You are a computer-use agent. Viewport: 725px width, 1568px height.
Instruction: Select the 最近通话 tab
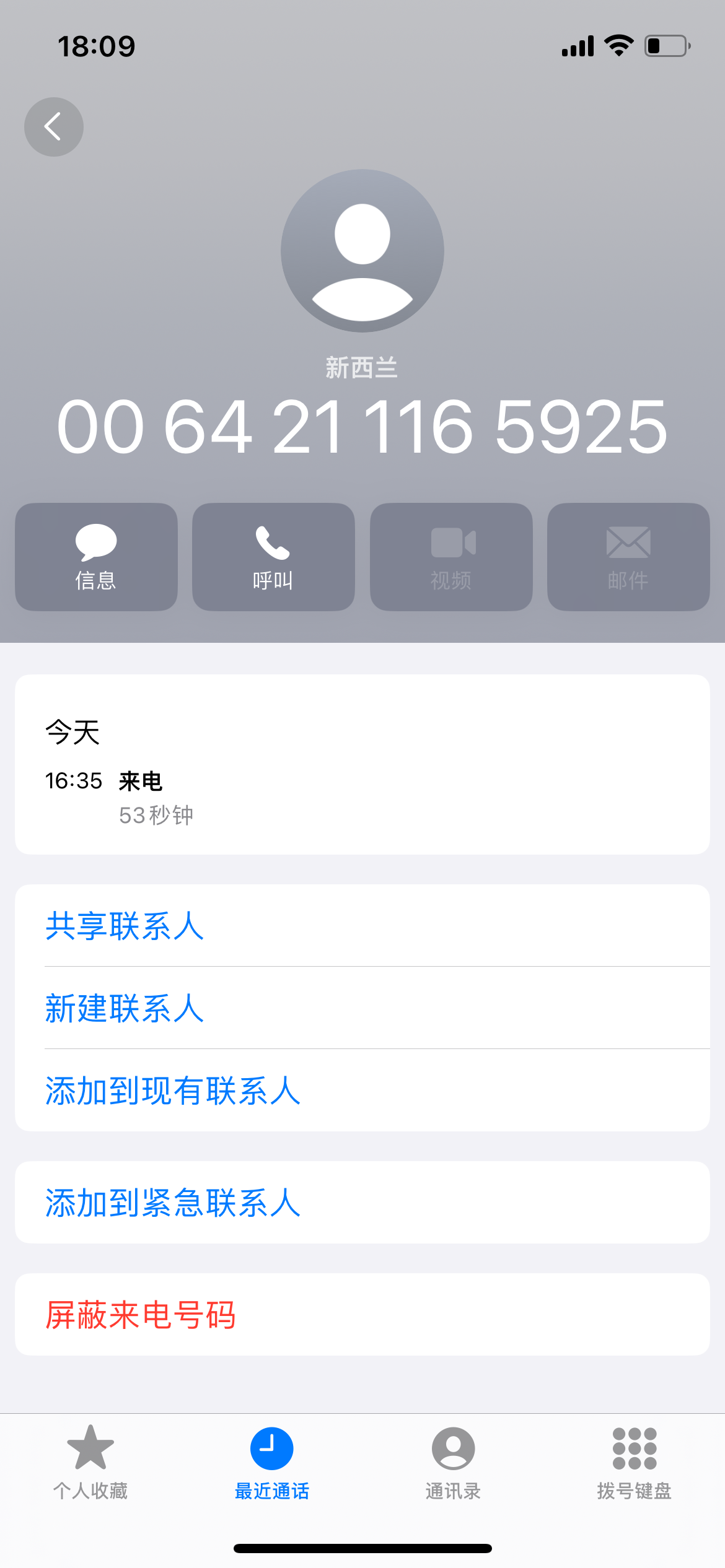coord(271,1474)
